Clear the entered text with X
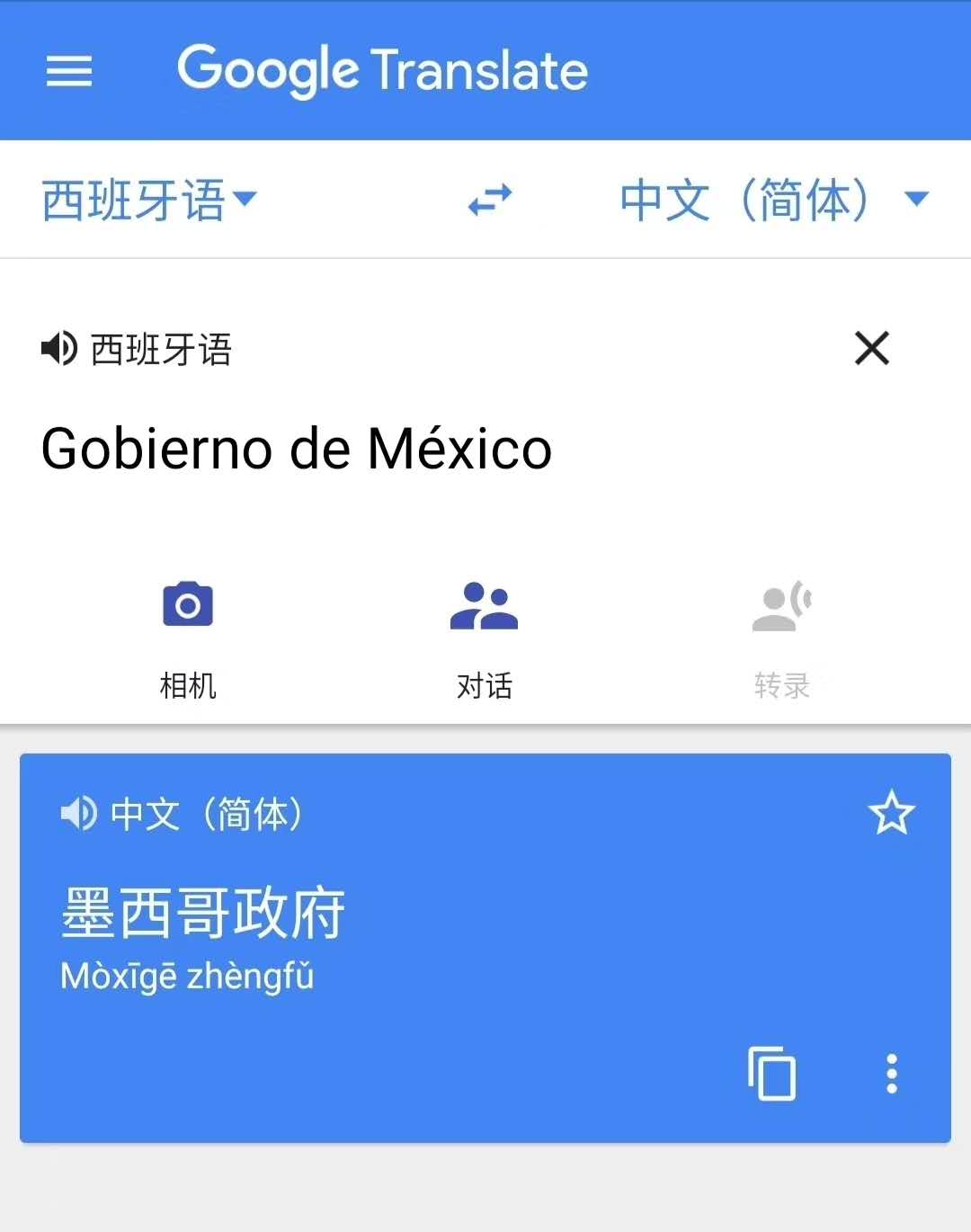Screen dimensions: 971x1232 tap(871, 348)
